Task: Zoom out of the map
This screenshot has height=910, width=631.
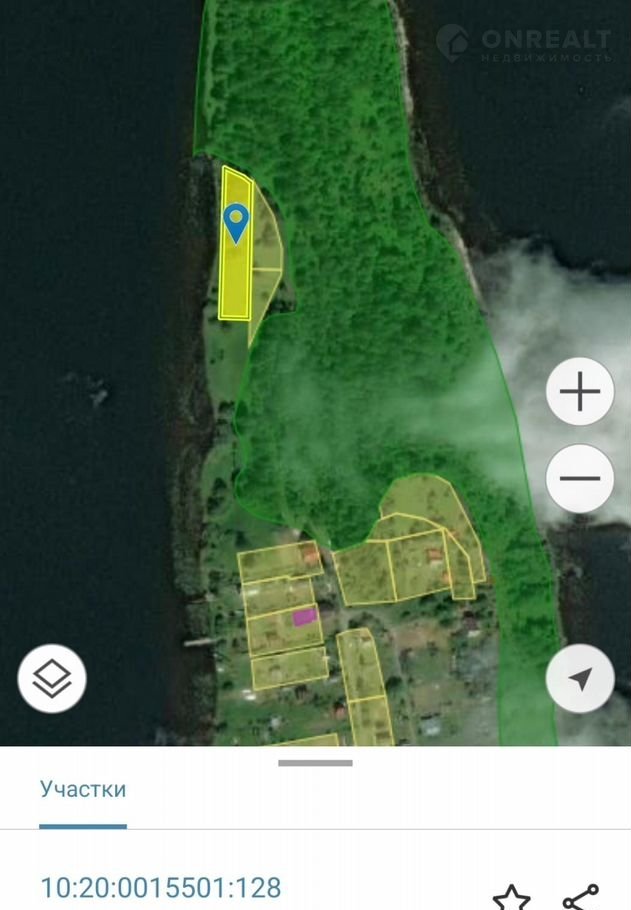Action: click(580, 478)
